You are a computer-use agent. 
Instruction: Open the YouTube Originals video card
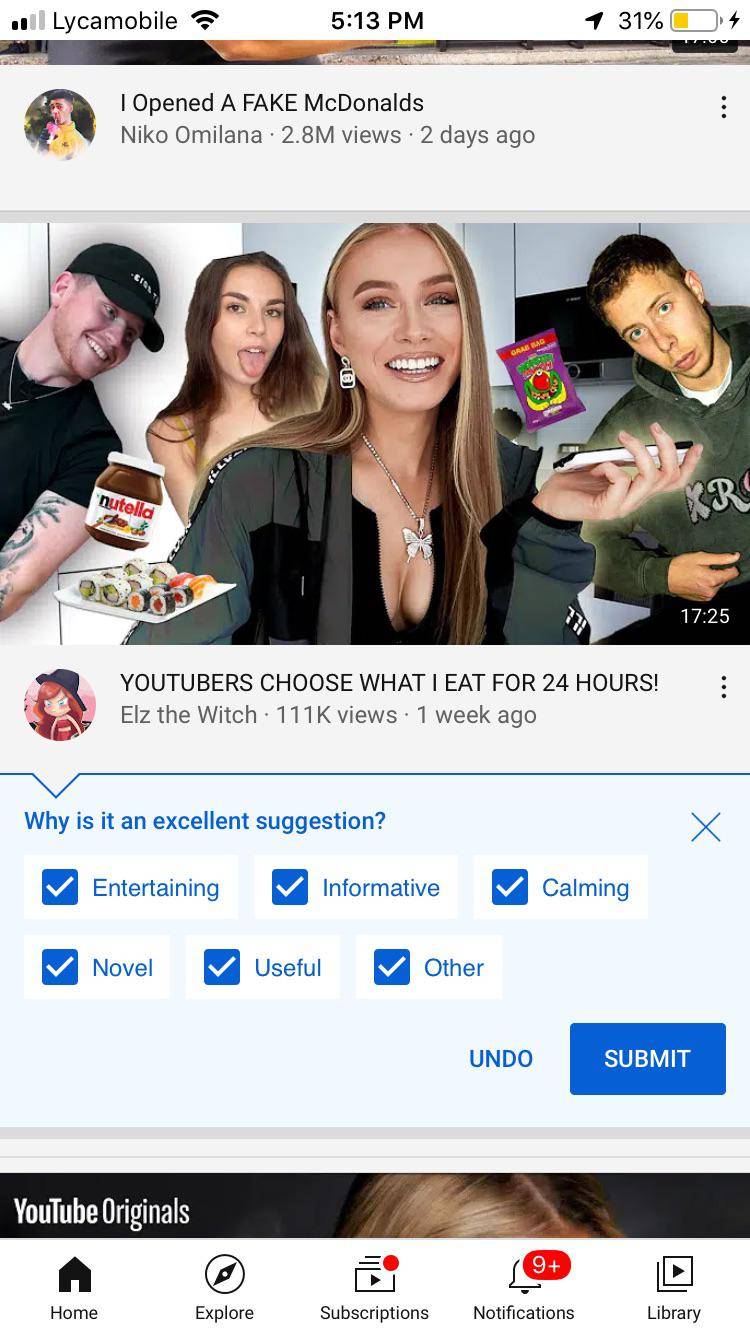375,1205
